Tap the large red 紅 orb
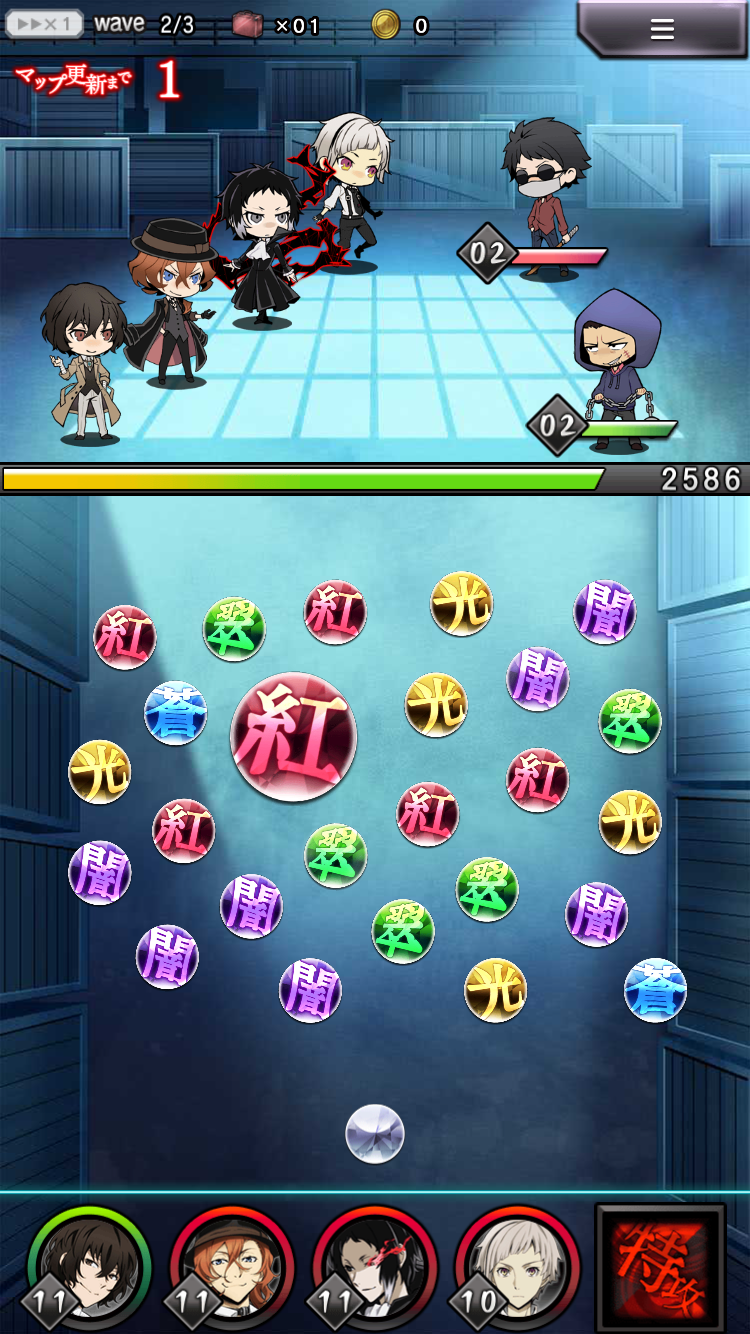Screen dimensions: 750x1334 tap(294, 735)
